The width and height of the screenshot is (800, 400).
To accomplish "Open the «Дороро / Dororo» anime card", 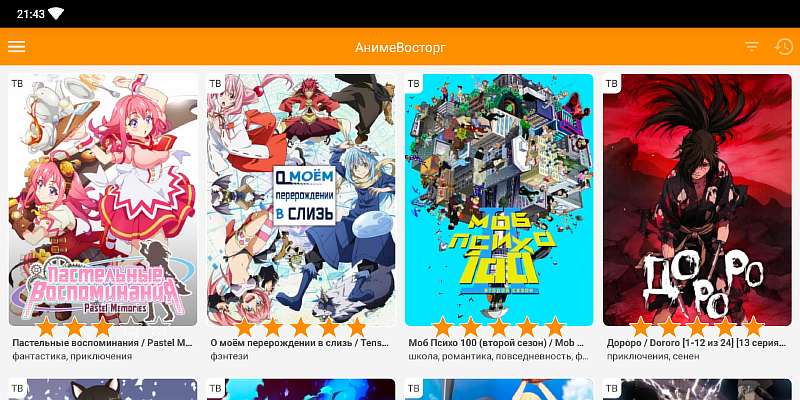I will 697,200.
